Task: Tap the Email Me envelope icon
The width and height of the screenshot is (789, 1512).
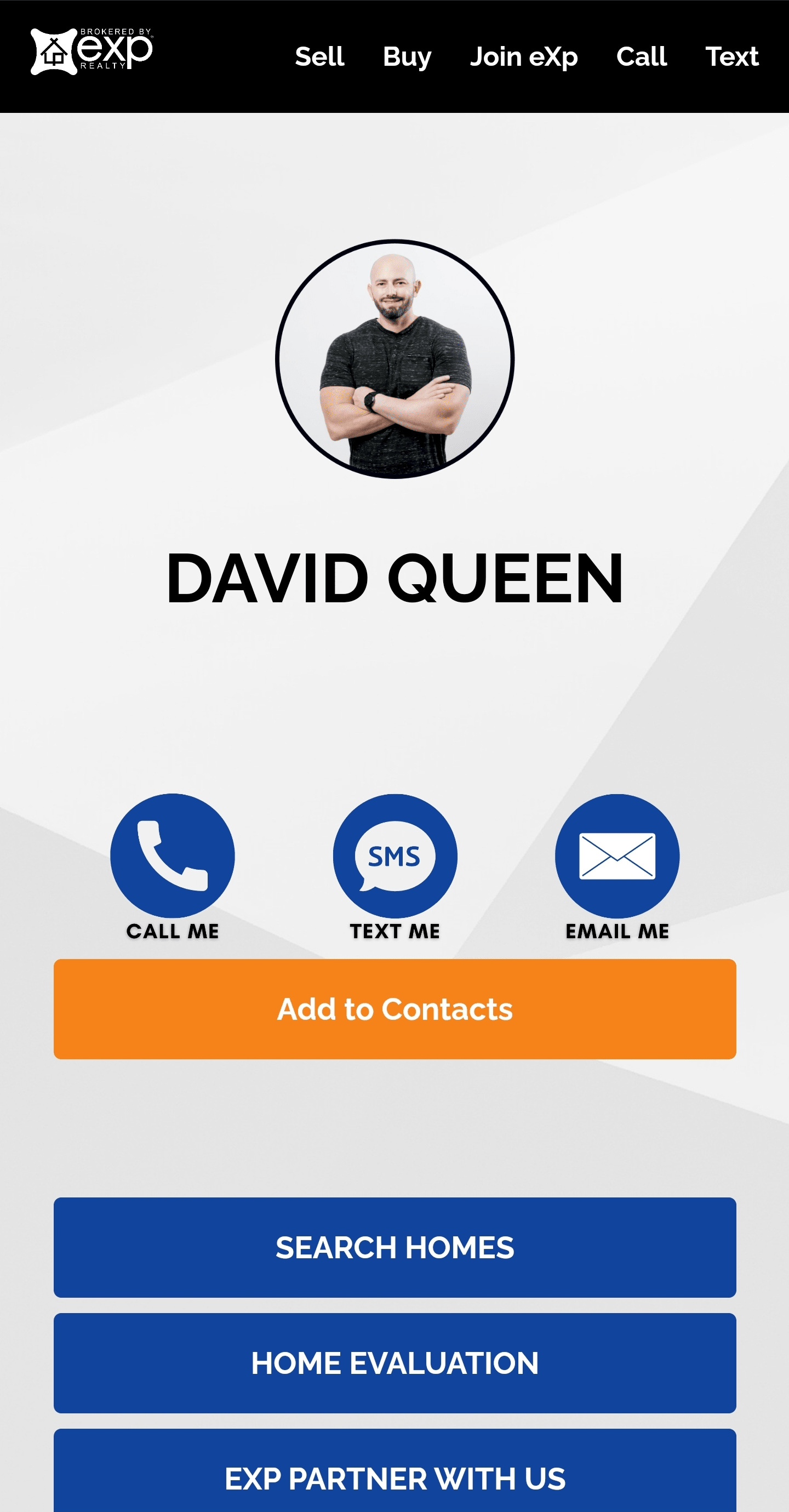Action: click(617, 855)
